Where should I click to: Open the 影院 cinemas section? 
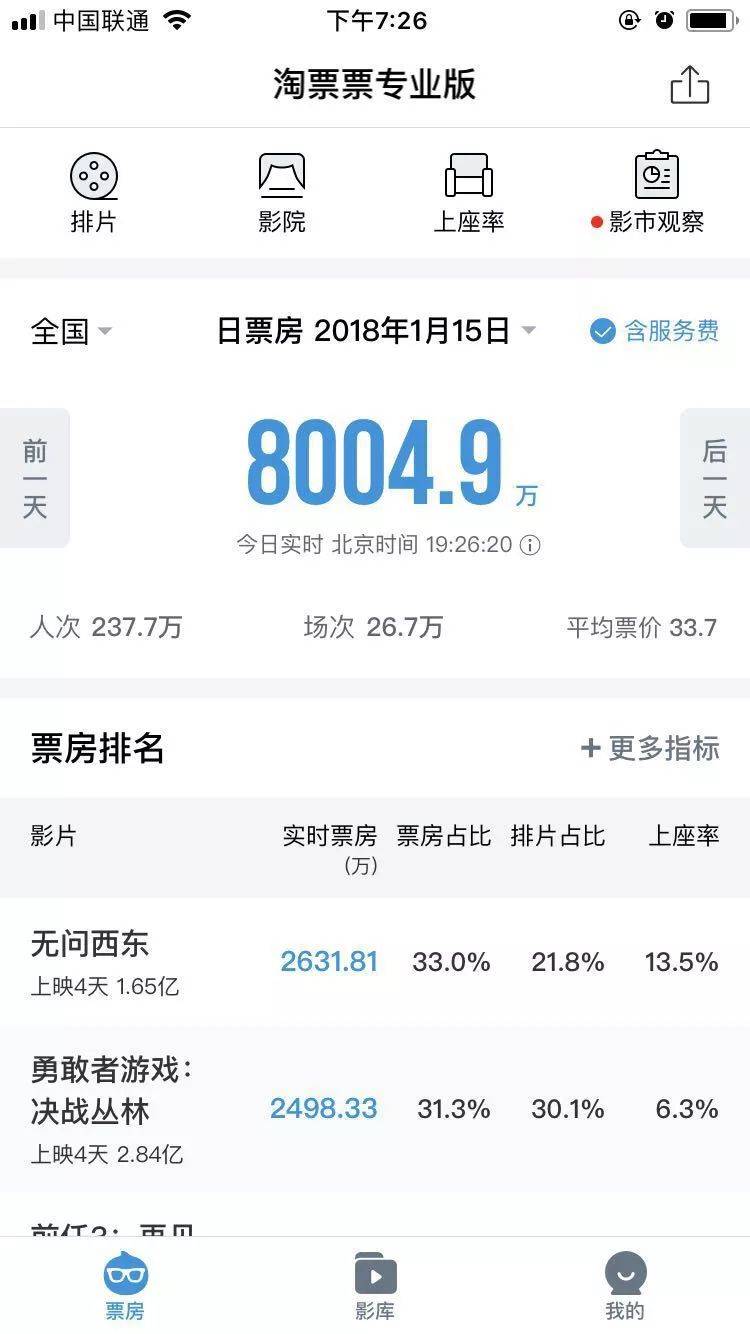click(x=282, y=194)
